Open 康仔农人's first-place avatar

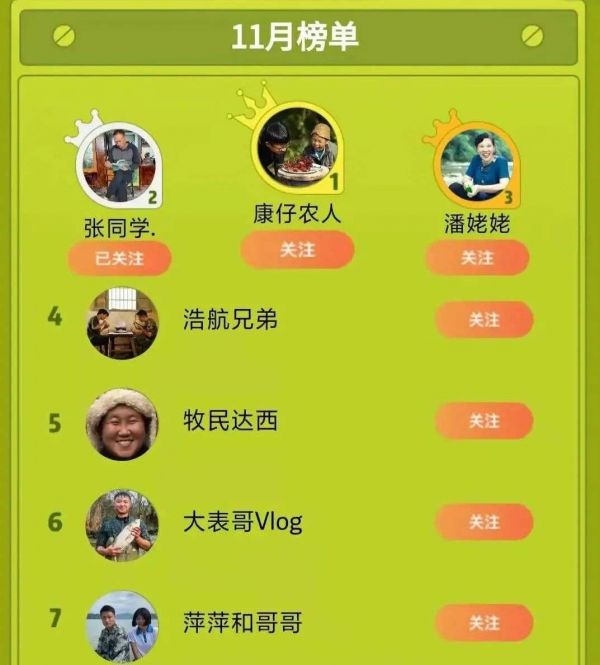pyautogui.click(x=299, y=148)
